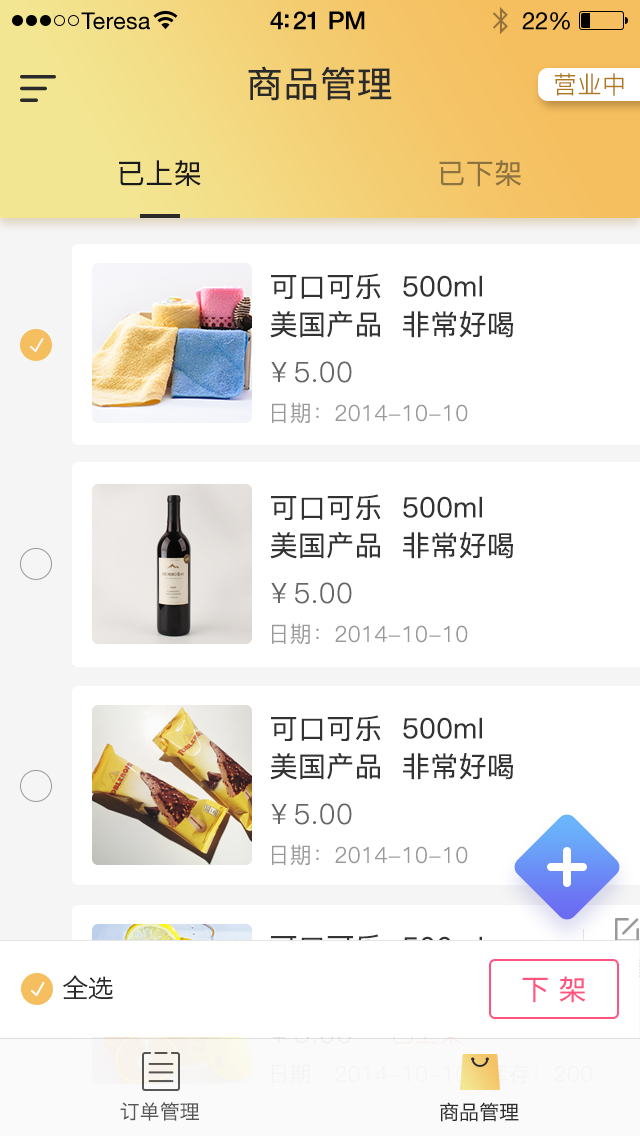Go to the 订单管理 tab
The height and width of the screenshot is (1136, 640).
point(160,1087)
